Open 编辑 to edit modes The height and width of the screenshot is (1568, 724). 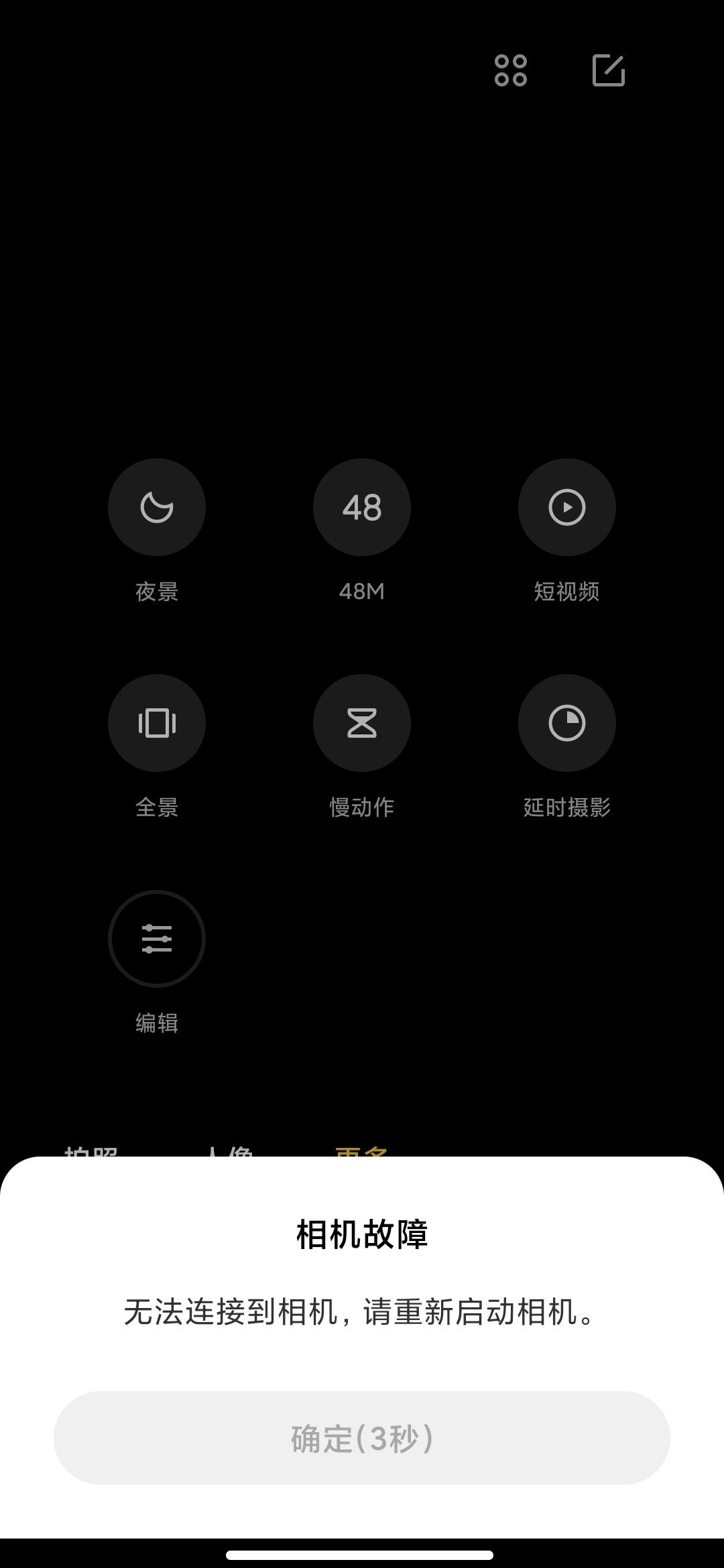157,939
